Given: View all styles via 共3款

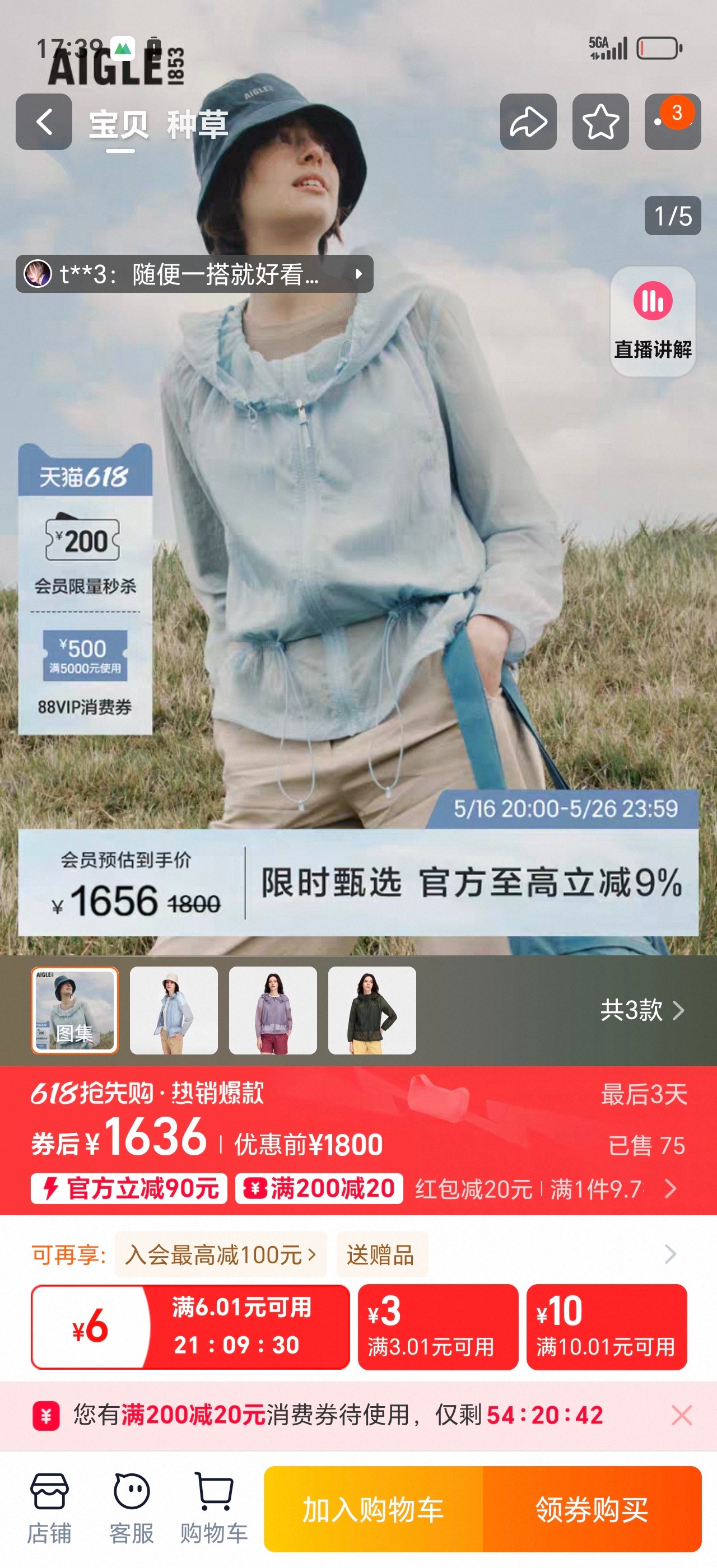Looking at the screenshot, I should [x=642, y=1010].
